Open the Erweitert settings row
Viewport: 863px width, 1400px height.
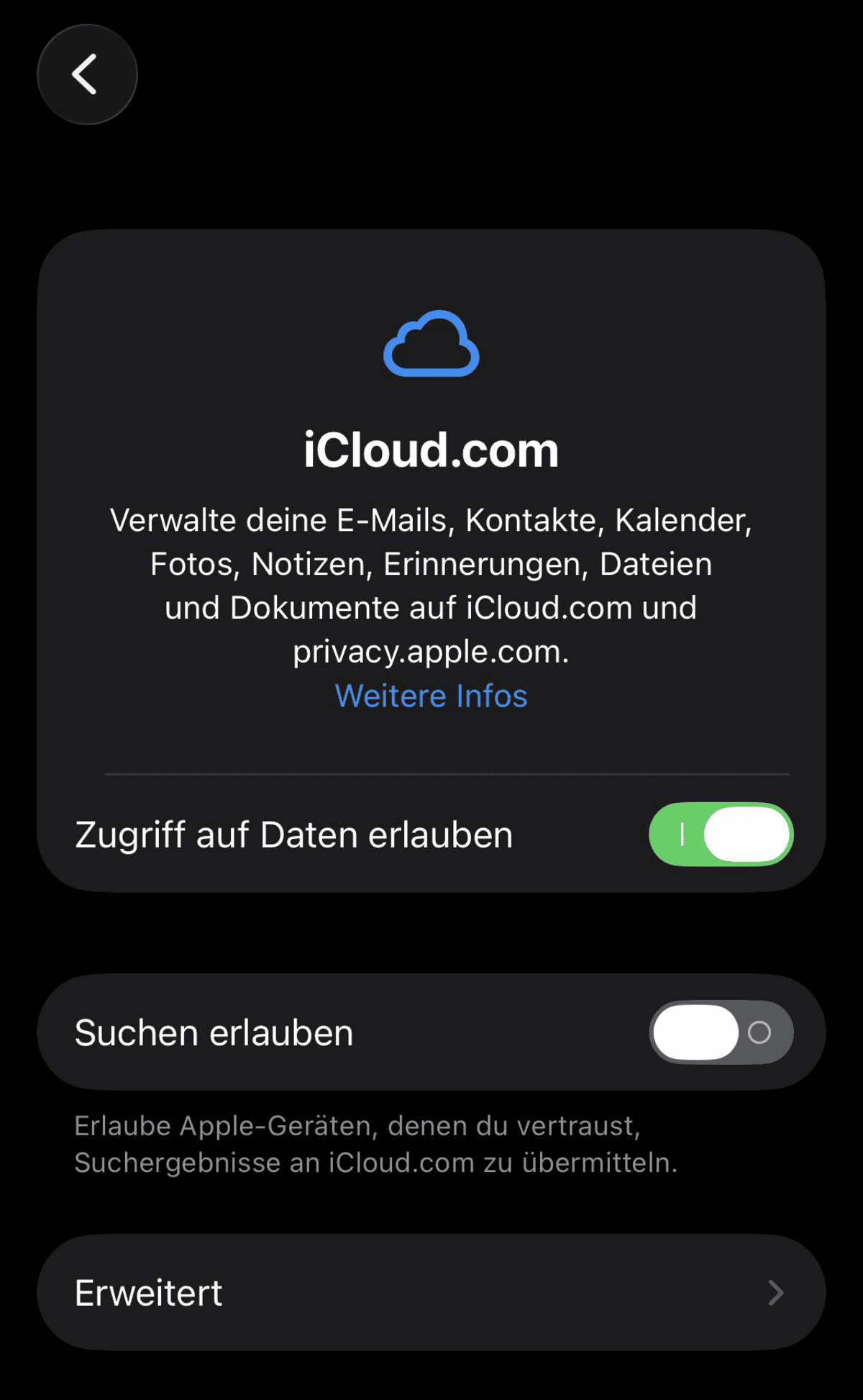431,1293
